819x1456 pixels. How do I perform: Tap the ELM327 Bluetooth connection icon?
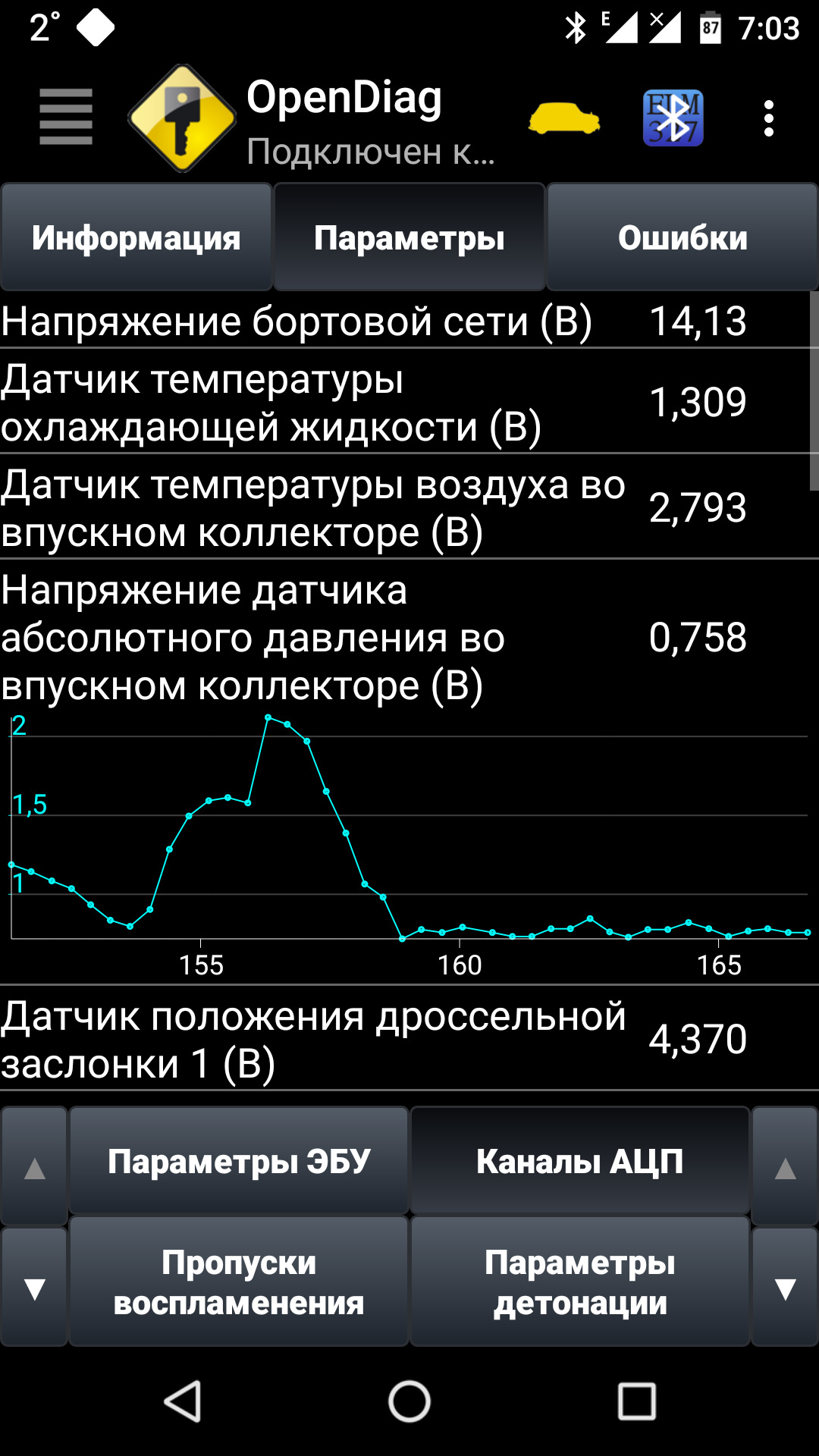[673, 118]
